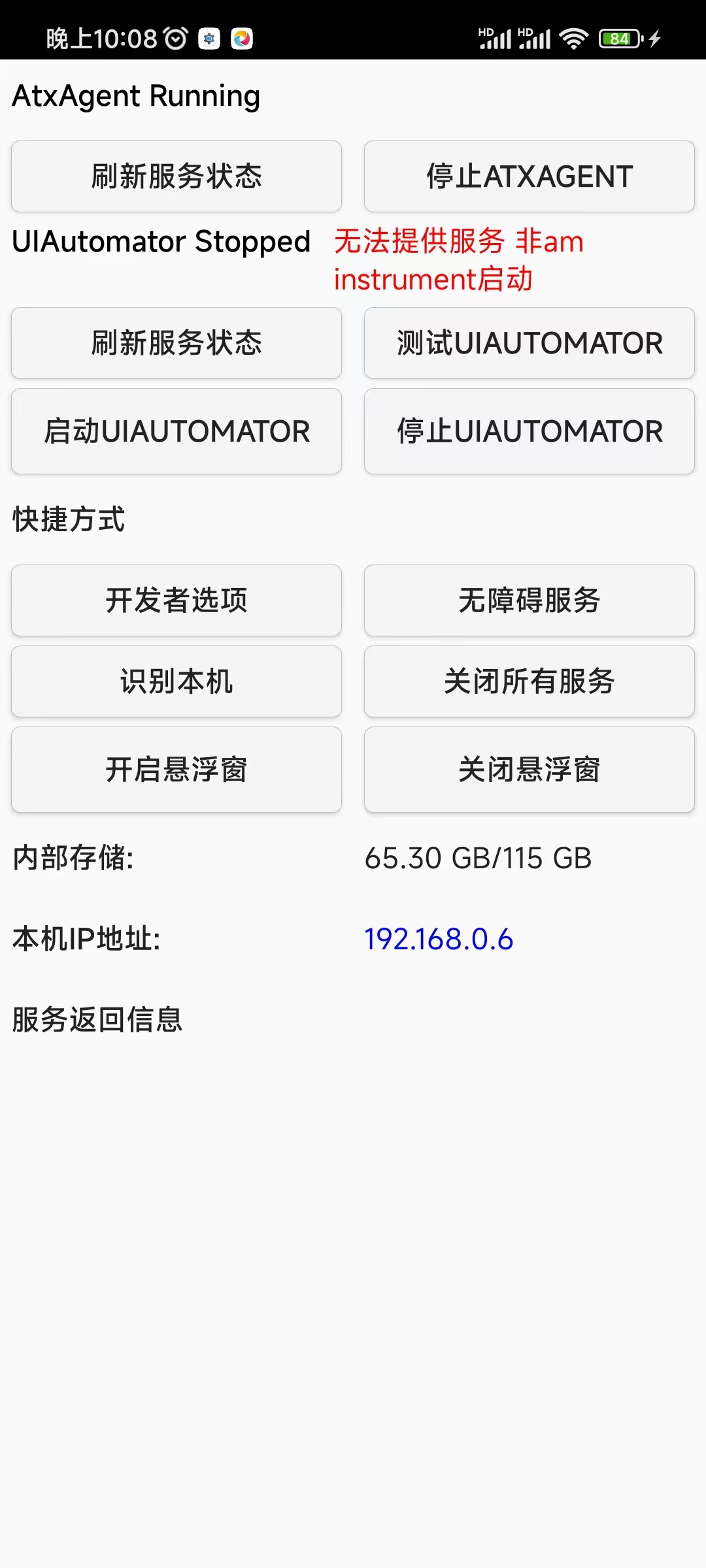Viewport: 706px width, 1568px height.
Task: Open 开发者选项 shortcut
Action: click(x=176, y=600)
